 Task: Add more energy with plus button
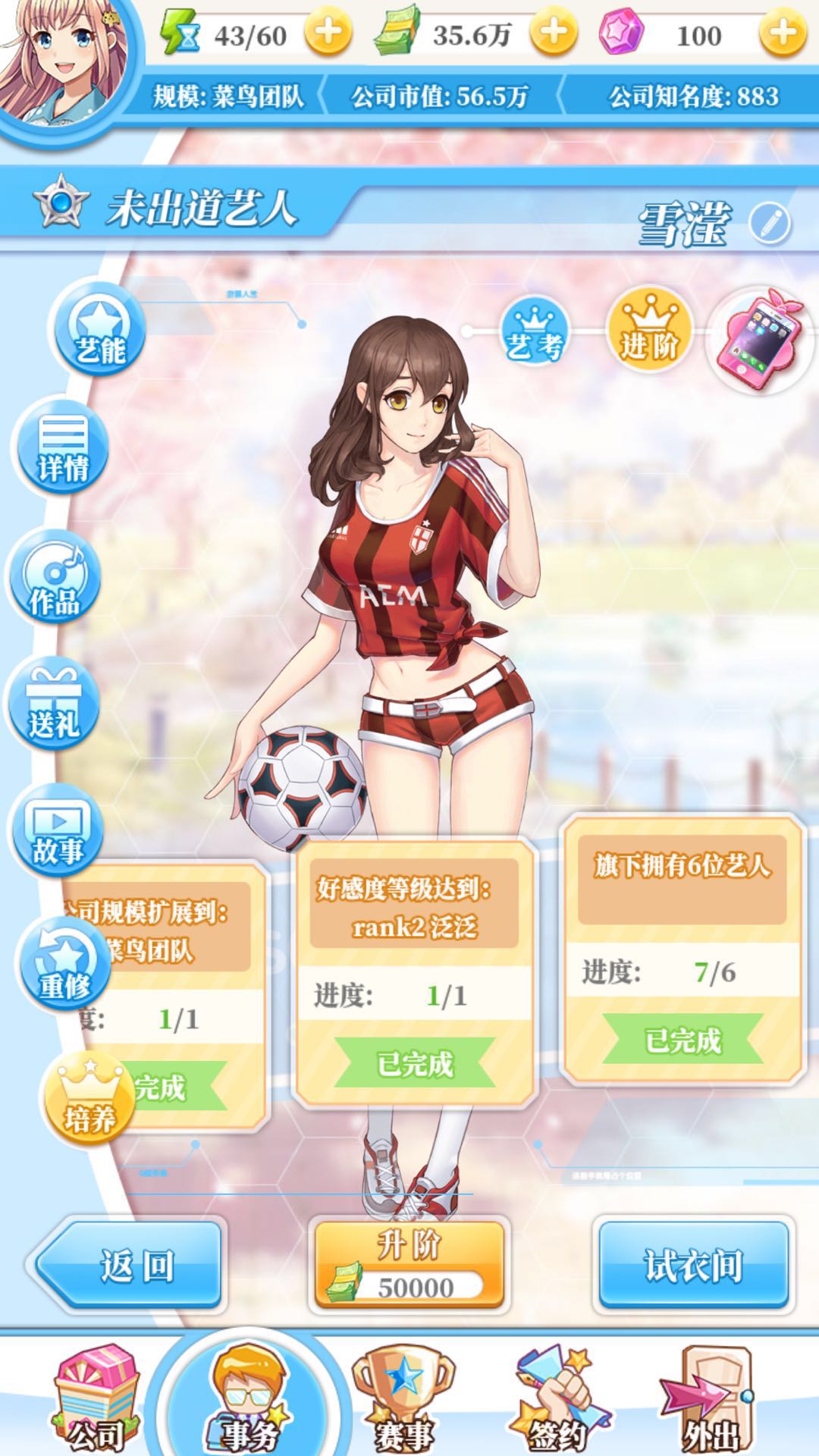click(x=328, y=33)
